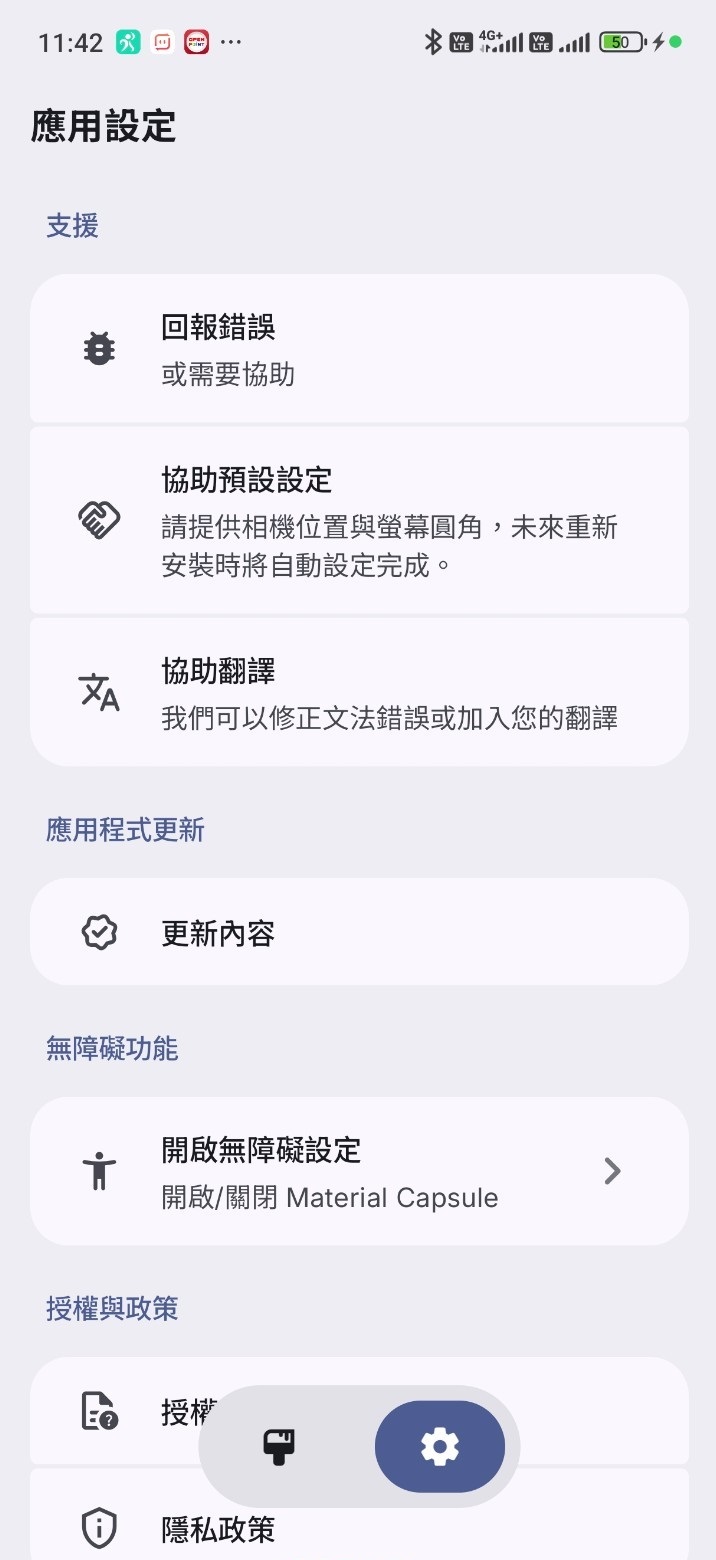Screen dimensions: 716x1560
Task: Open 開啟無障礙設定 accessibility settings
Action: [358, 1170]
